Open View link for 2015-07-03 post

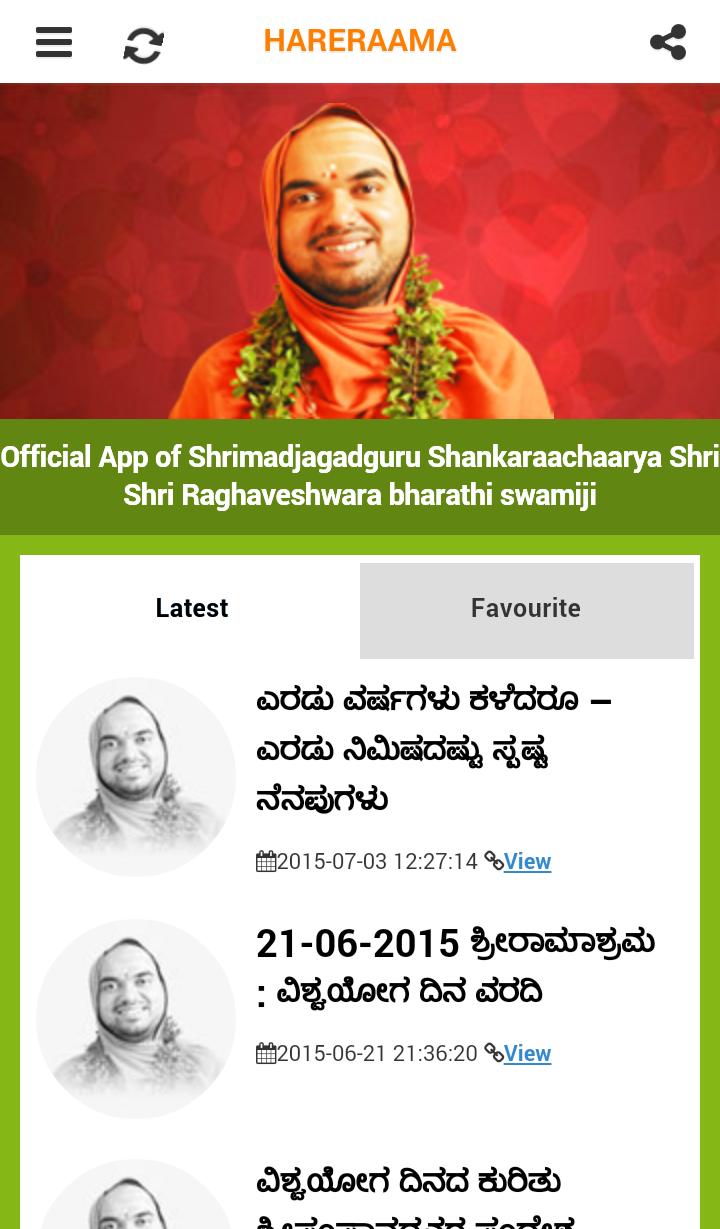coord(526,861)
